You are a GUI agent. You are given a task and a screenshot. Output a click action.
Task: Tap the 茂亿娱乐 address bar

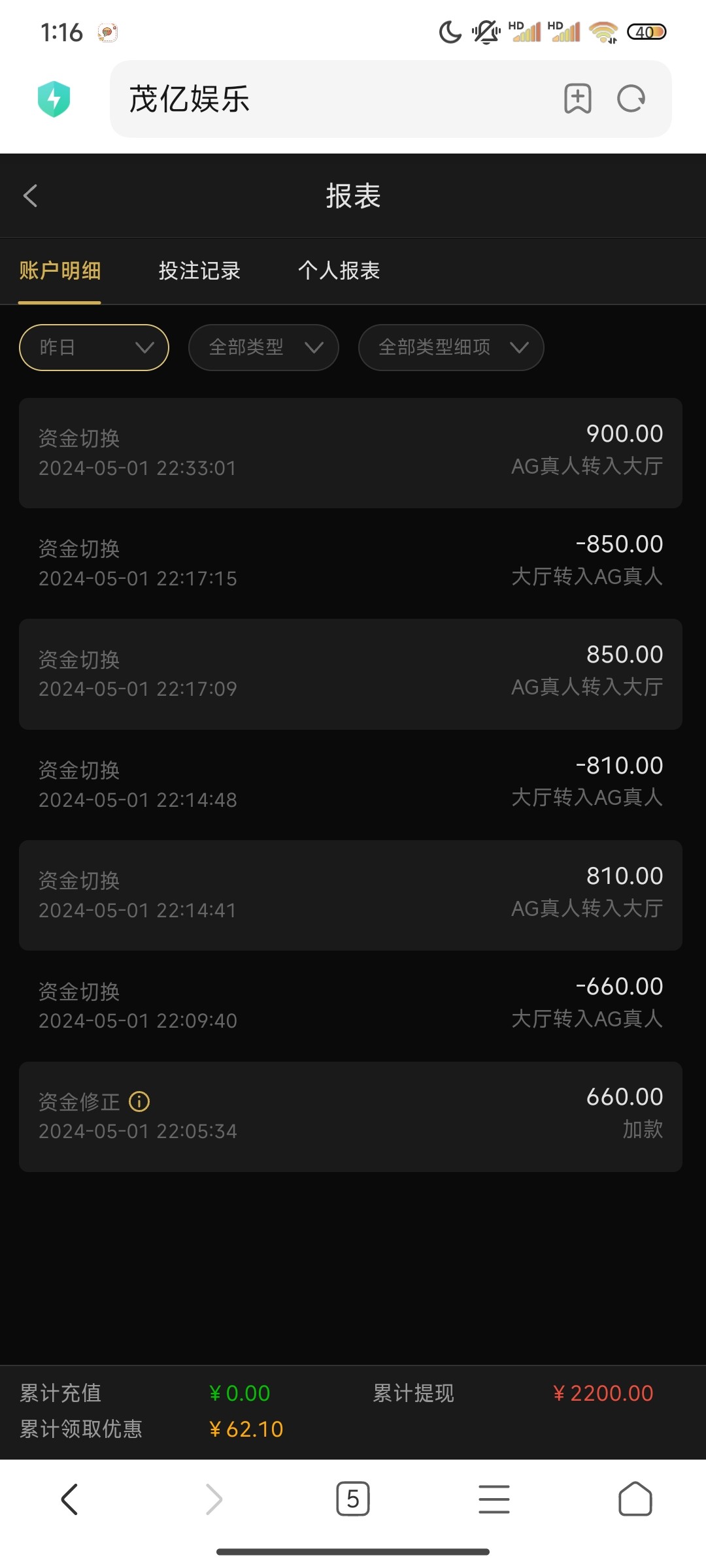click(327, 99)
